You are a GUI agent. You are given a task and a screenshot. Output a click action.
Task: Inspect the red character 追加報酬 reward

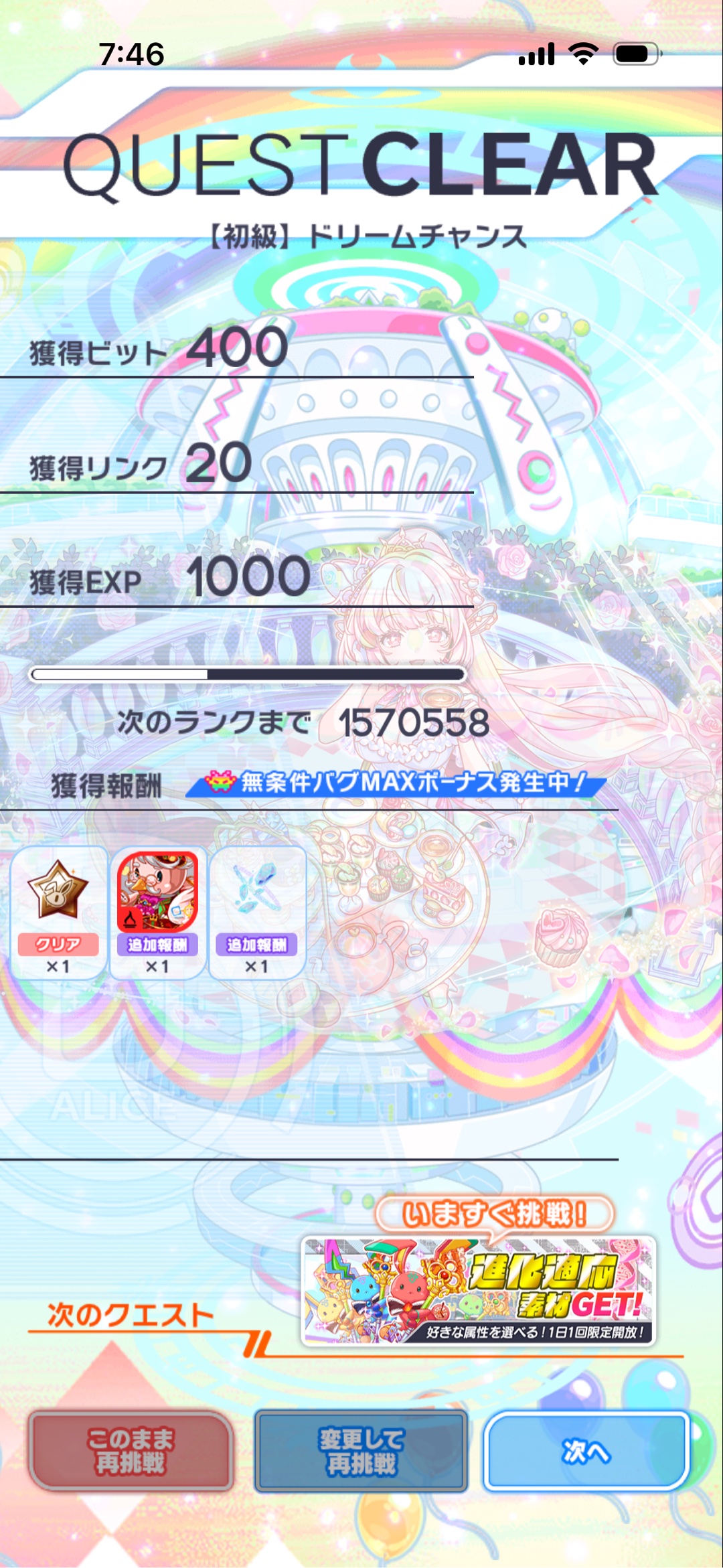(157, 911)
